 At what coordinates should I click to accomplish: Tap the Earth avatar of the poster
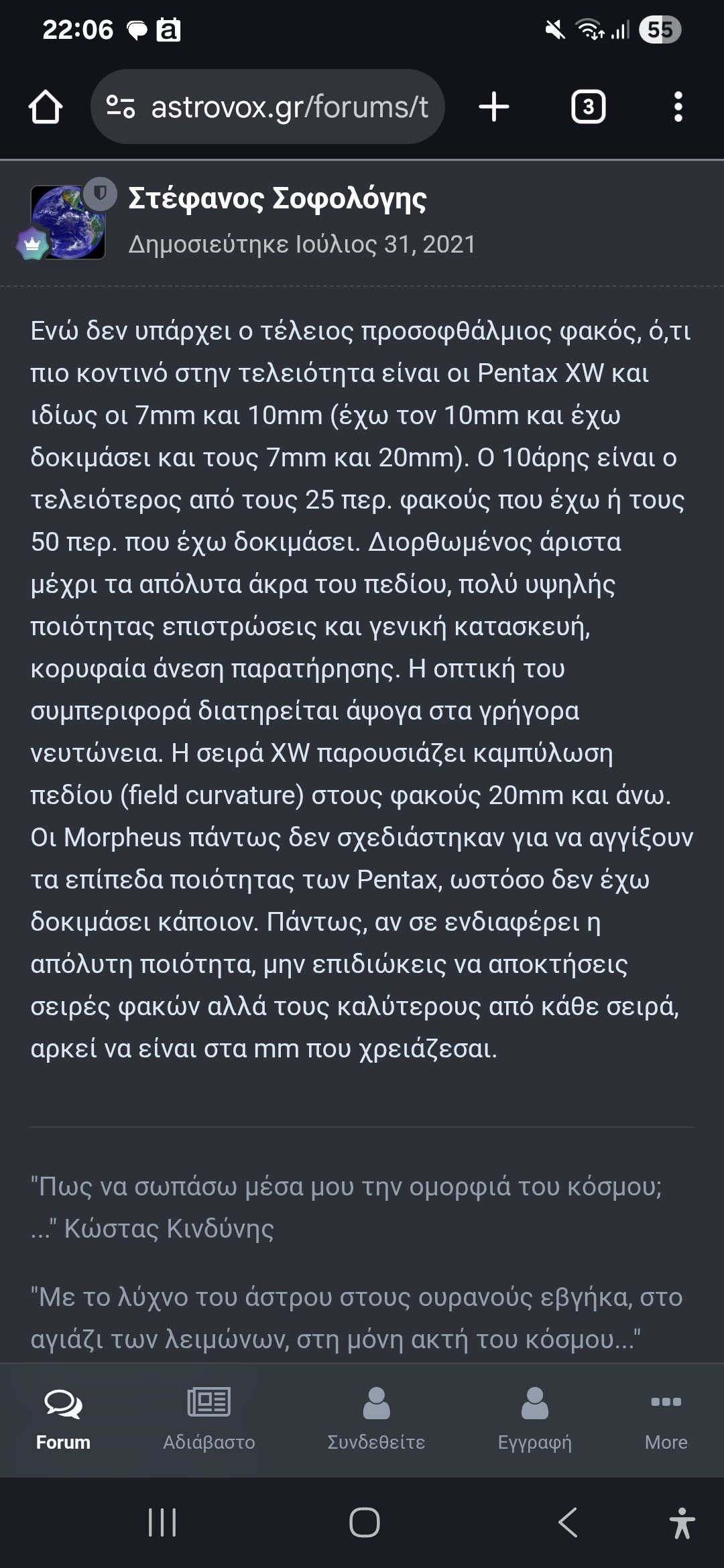pos(68,222)
